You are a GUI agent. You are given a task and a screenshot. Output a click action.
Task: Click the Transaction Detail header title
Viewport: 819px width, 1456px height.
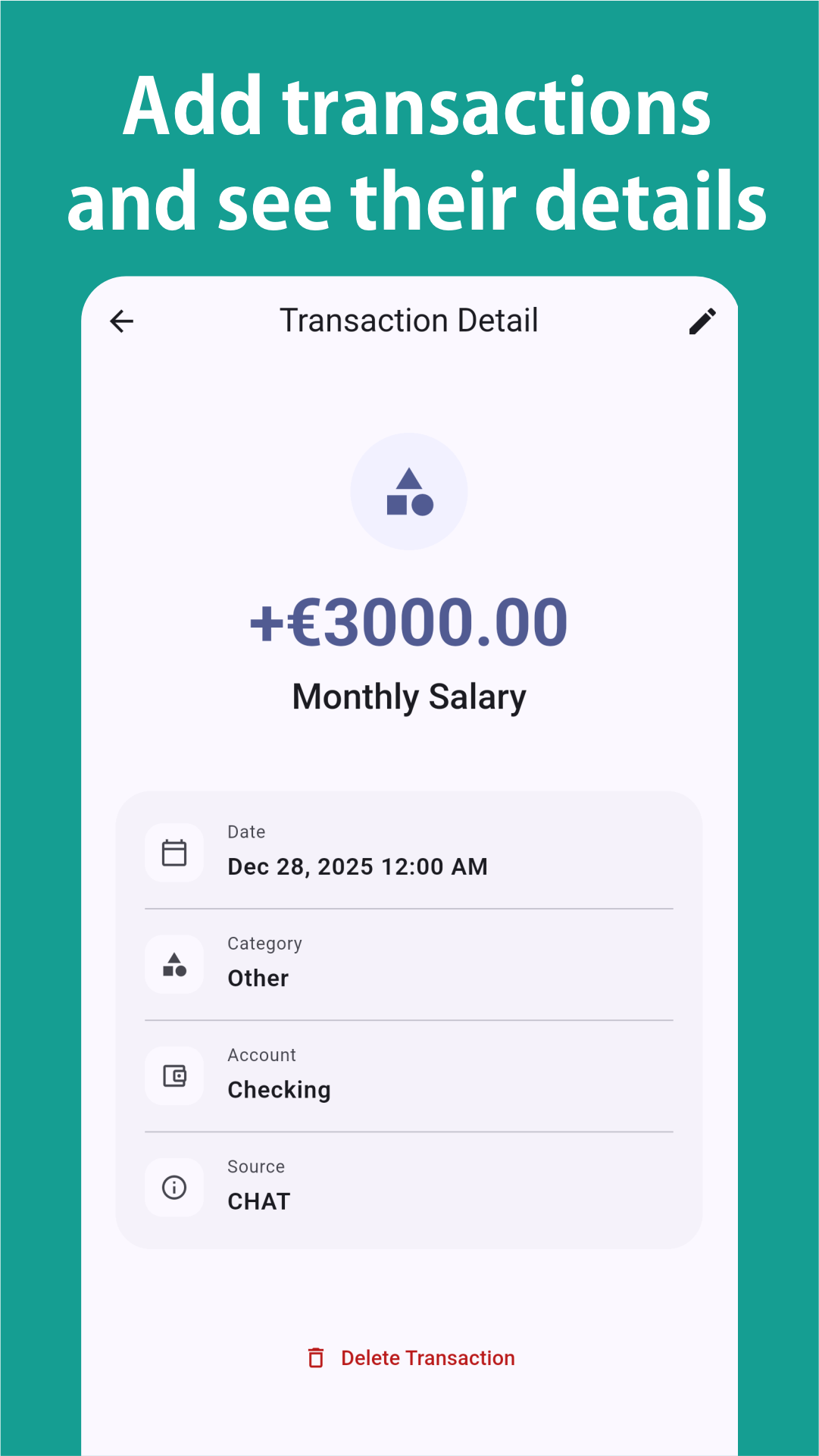click(408, 320)
